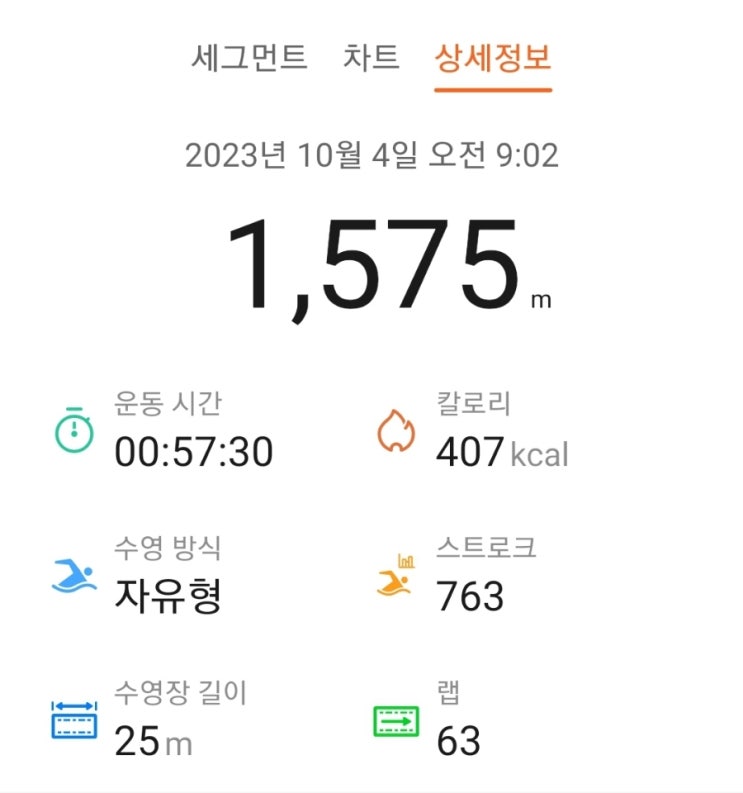743x793 pixels.
Task: Switch to the 세그먼트 tab
Action: click(249, 57)
